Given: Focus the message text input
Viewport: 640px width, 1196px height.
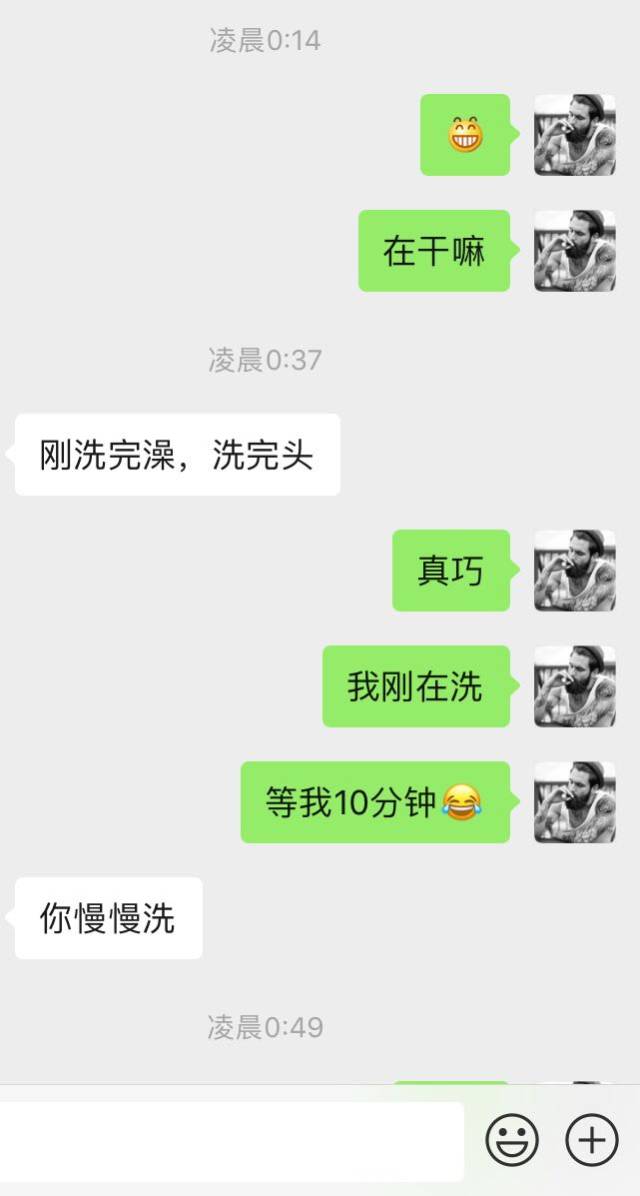Looking at the screenshot, I should point(230,1141).
